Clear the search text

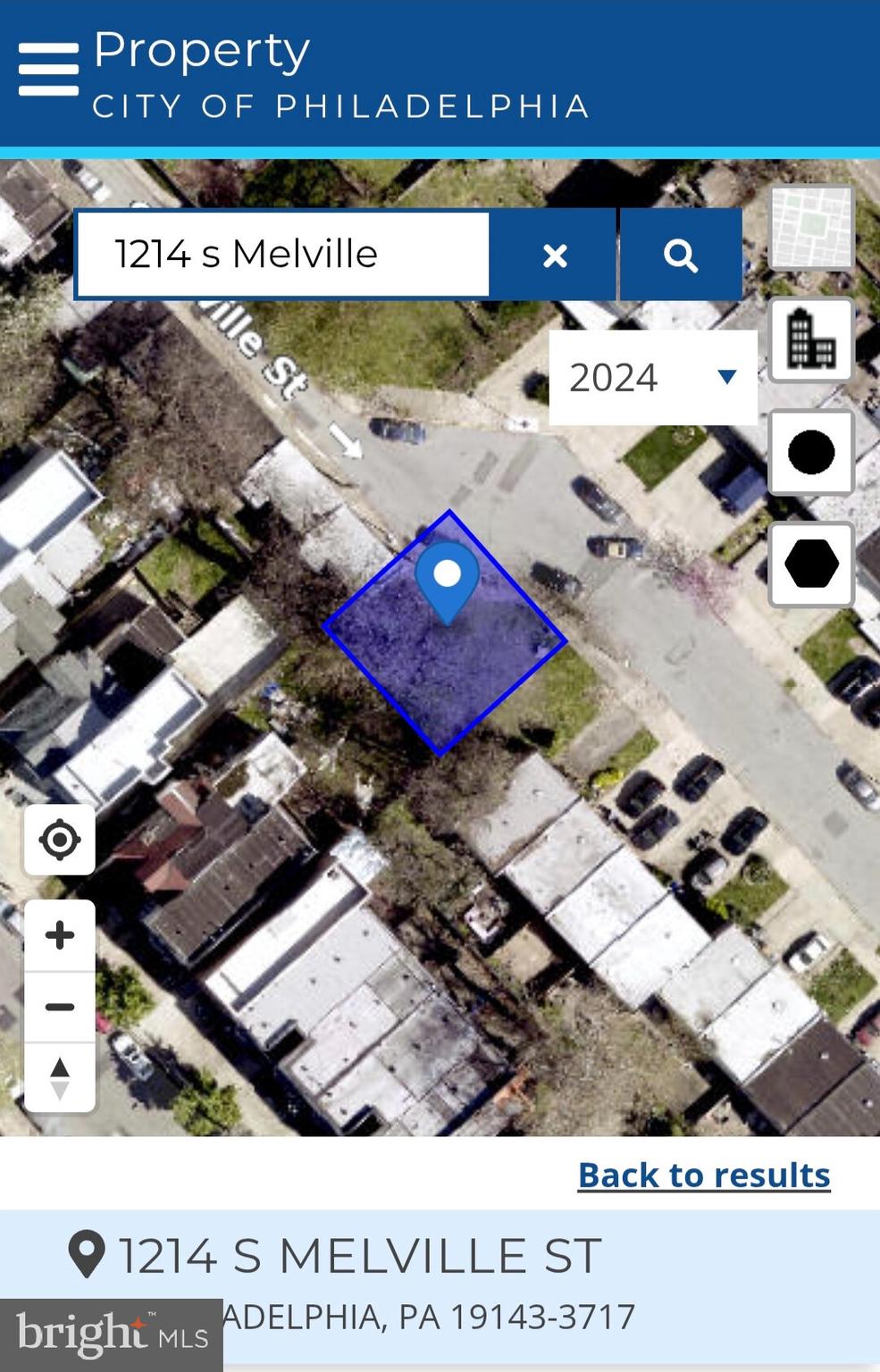coord(555,255)
